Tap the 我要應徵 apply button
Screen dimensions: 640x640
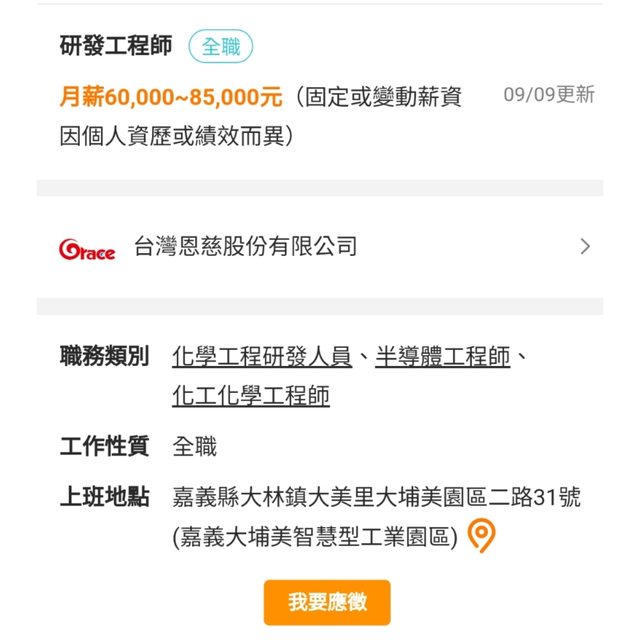pyautogui.click(x=327, y=602)
